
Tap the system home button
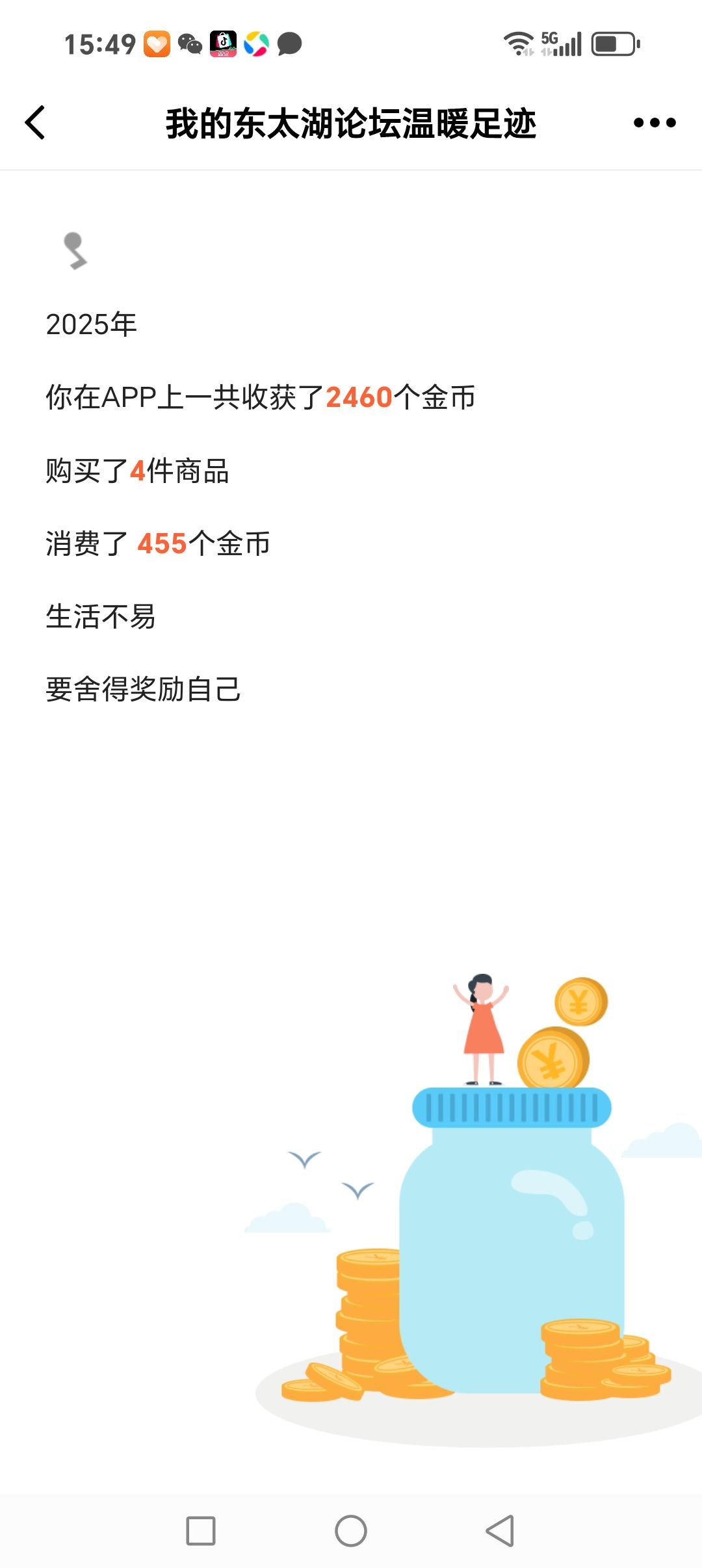(x=351, y=1531)
